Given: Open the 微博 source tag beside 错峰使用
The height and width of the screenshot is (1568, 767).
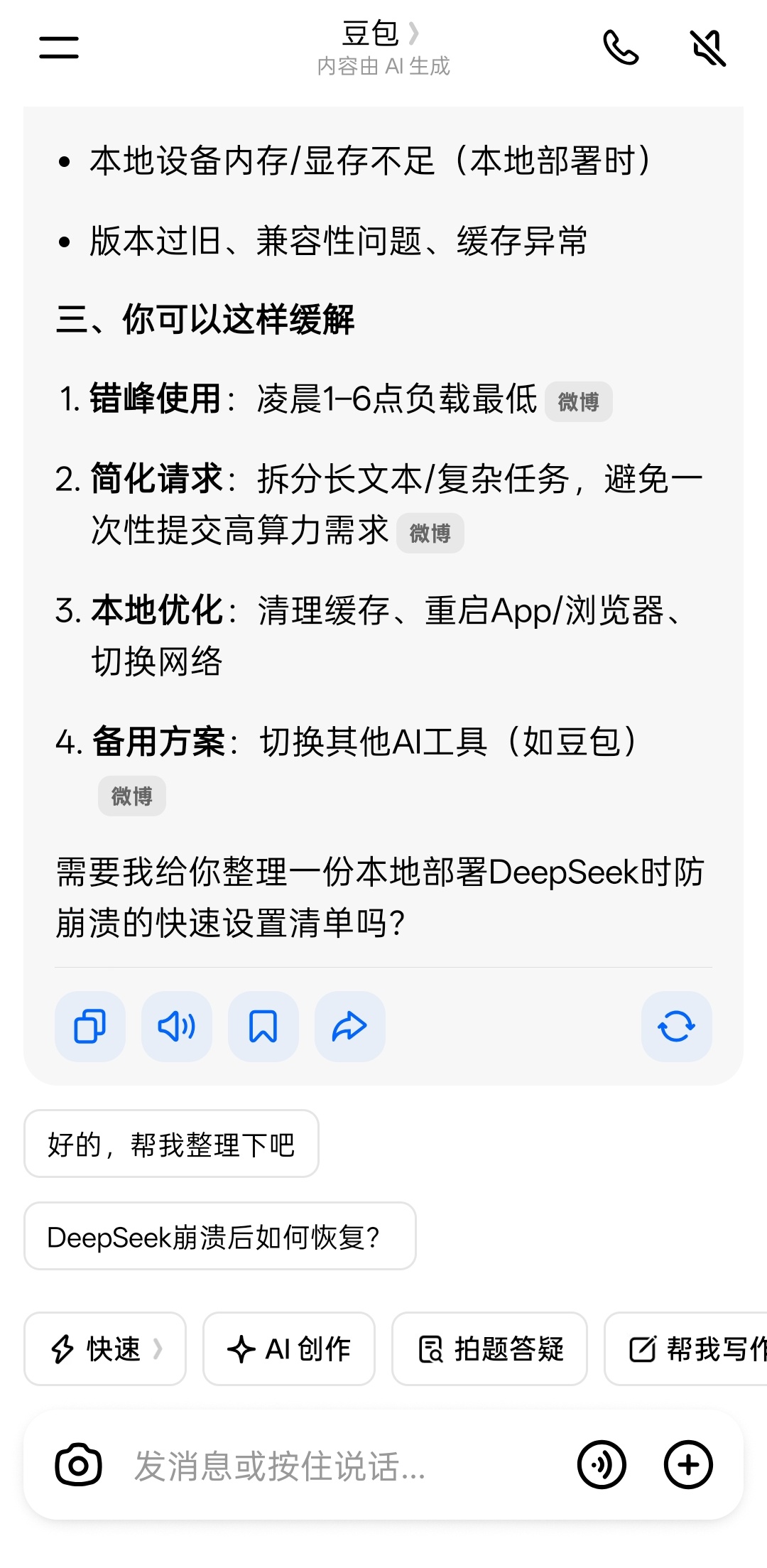Looking at the screenshot, I should 579,402.
